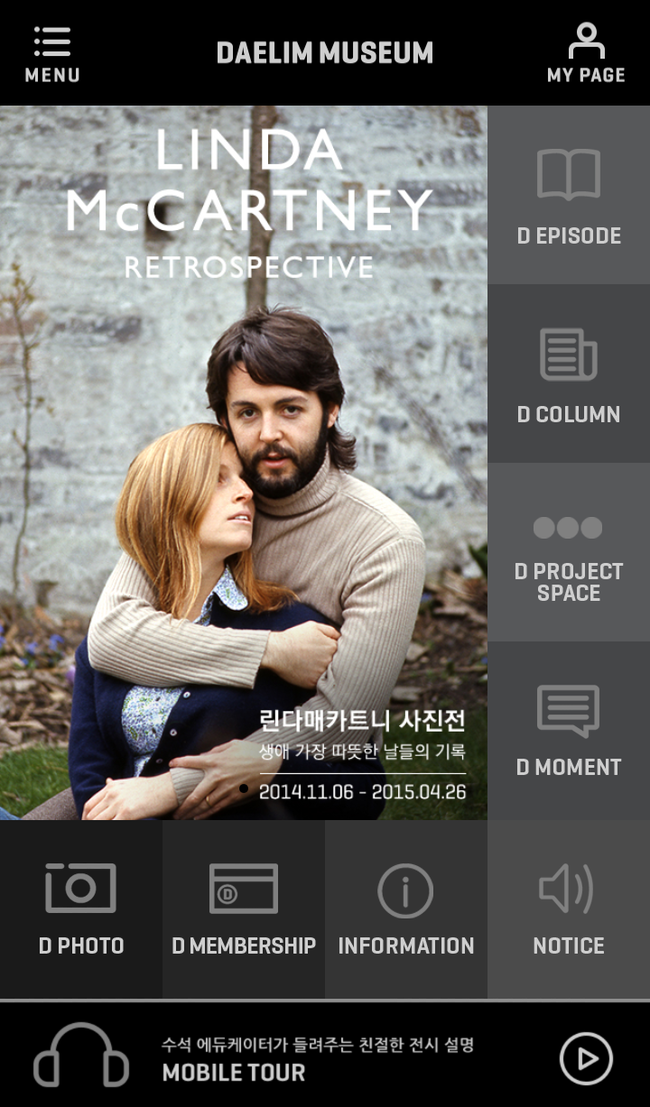650x1107 pixels.
Task: Open the D COLUMN section
Action: (x=568, y=374)
